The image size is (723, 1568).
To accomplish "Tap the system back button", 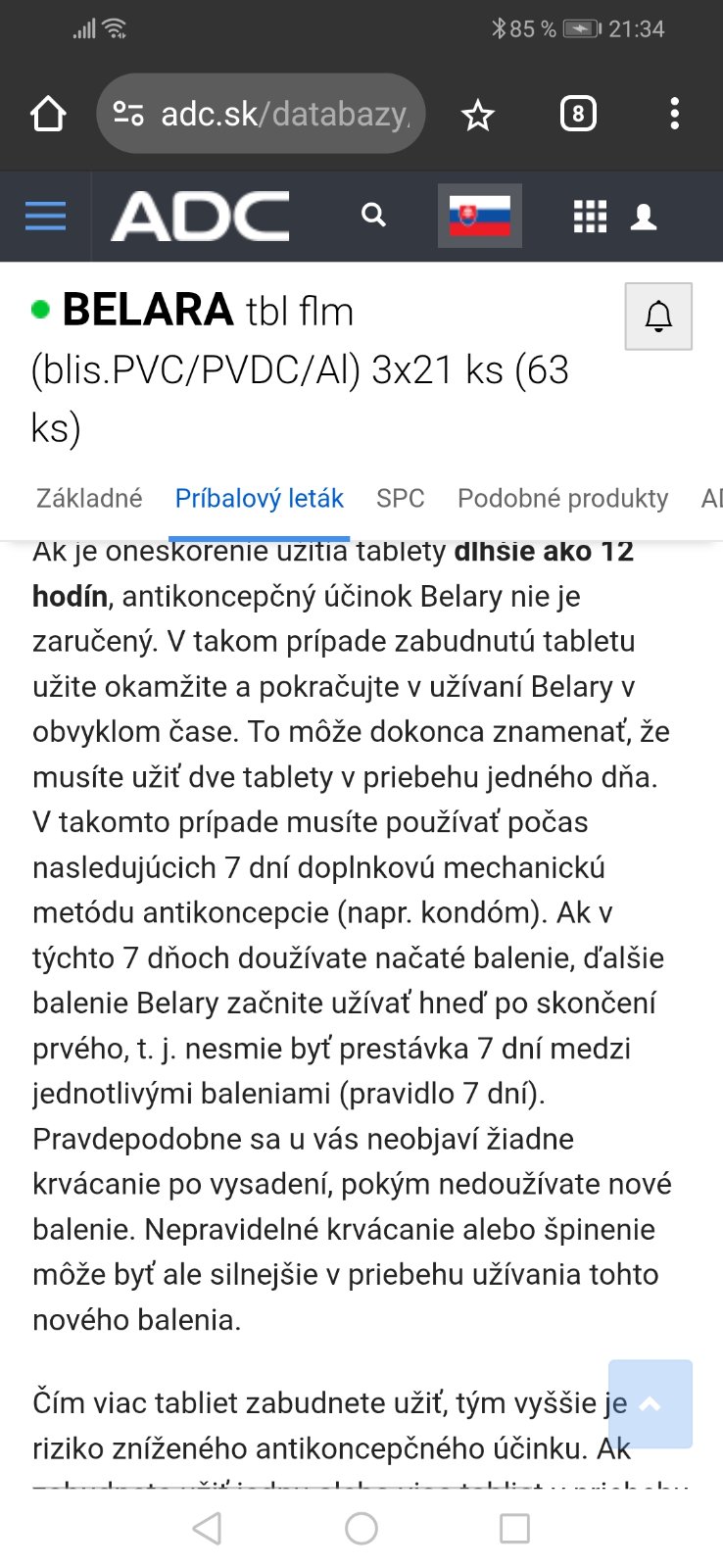I will coord(207,1528).
